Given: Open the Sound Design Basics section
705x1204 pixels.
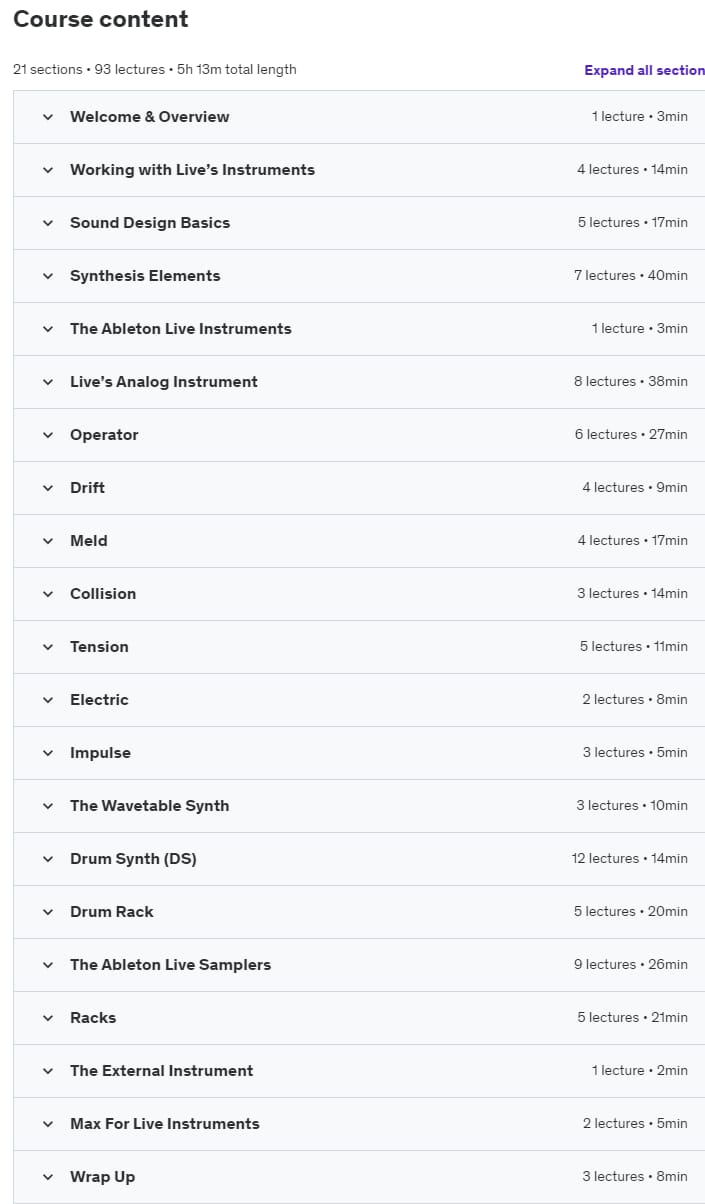Looking at the screenshot, I should click(359, 223).
